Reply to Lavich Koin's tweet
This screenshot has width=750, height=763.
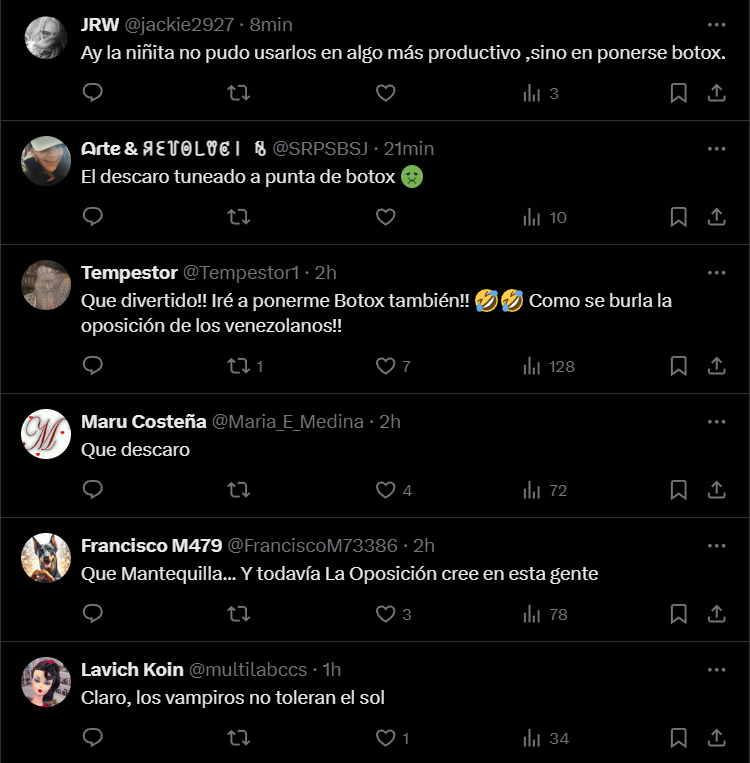(x=93, y=738)
